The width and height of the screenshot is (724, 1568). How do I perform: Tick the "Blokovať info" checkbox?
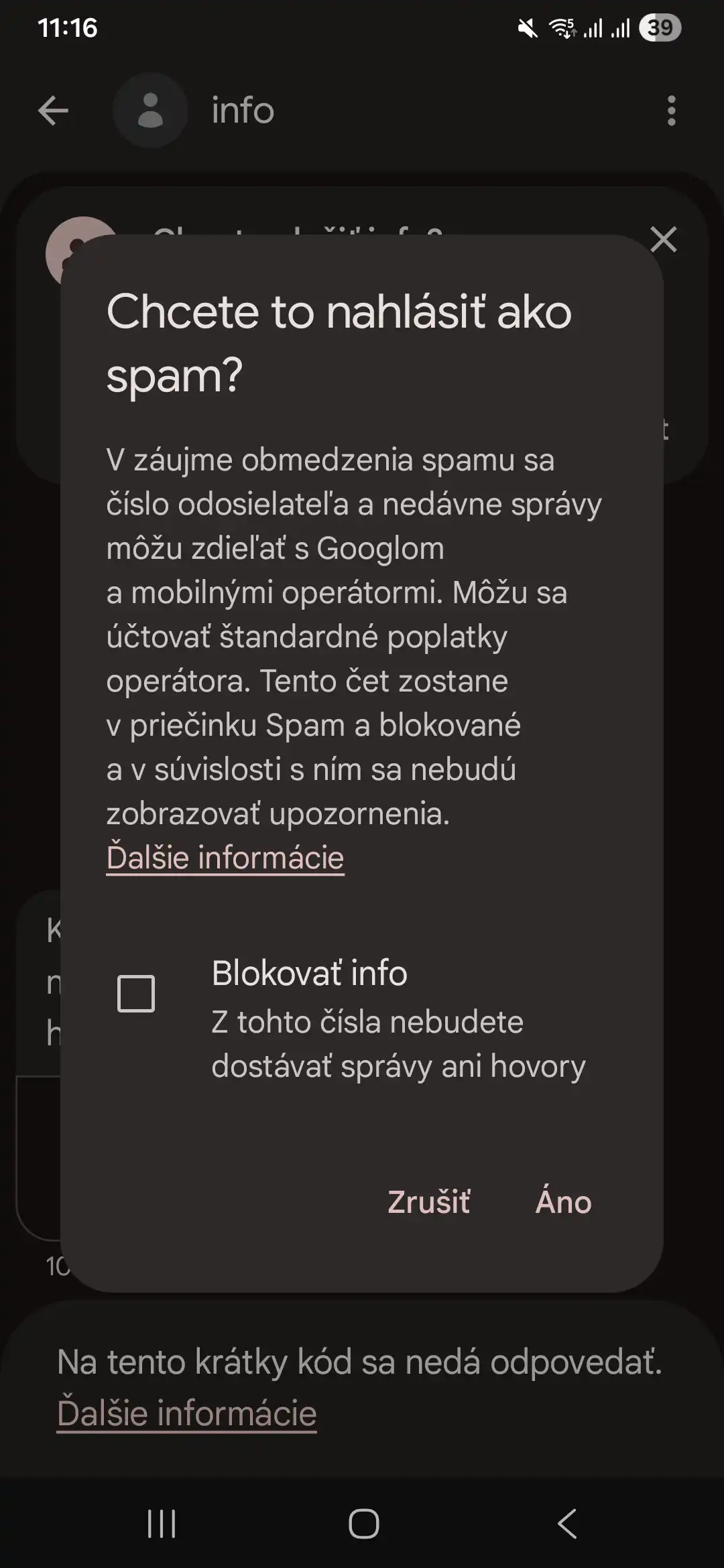tap(136, 993)
